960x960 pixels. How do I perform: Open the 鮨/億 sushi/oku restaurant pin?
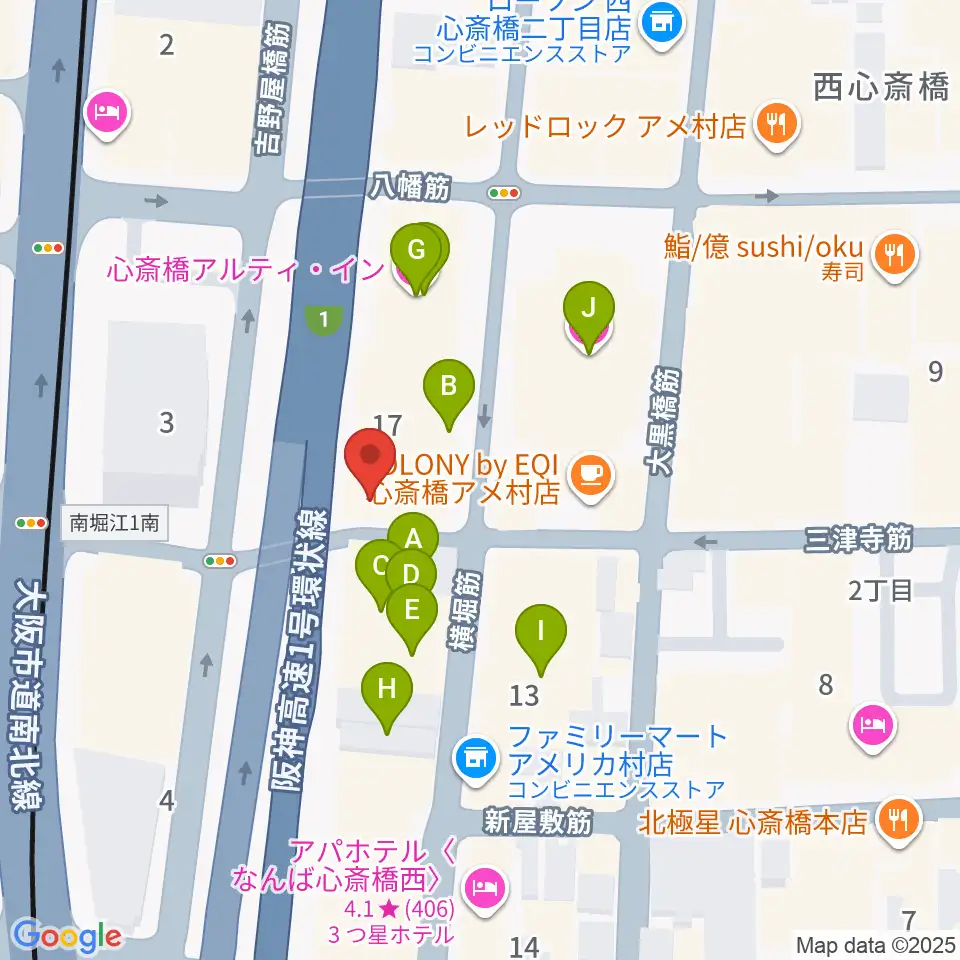point(894,255)
